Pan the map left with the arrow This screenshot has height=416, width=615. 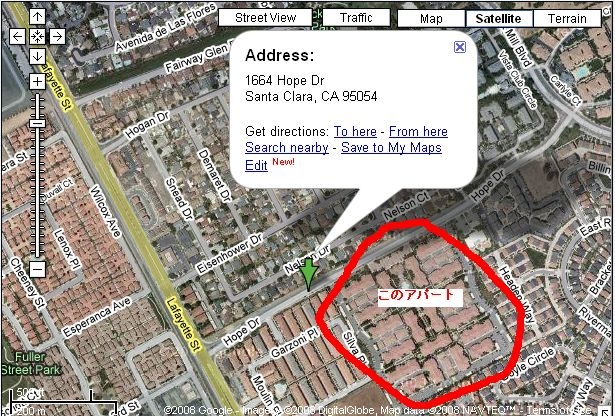pyautogui.click(x=17, y=36)
